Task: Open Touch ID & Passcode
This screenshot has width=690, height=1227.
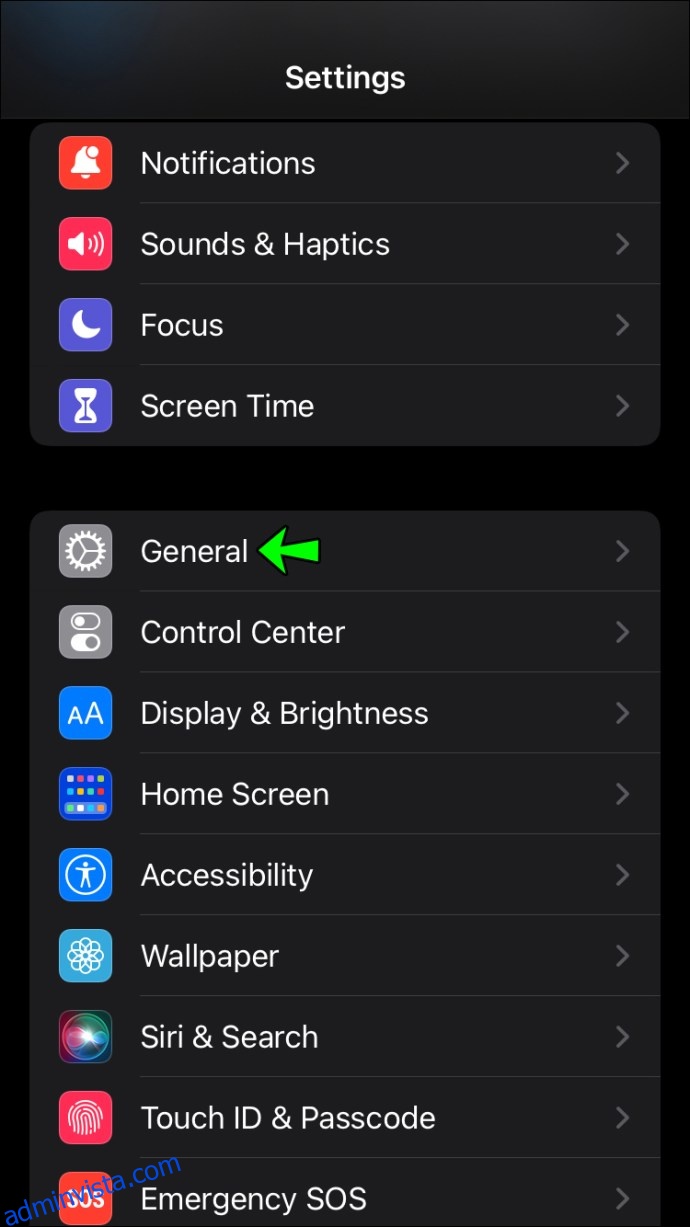Action: point(345,1118)
